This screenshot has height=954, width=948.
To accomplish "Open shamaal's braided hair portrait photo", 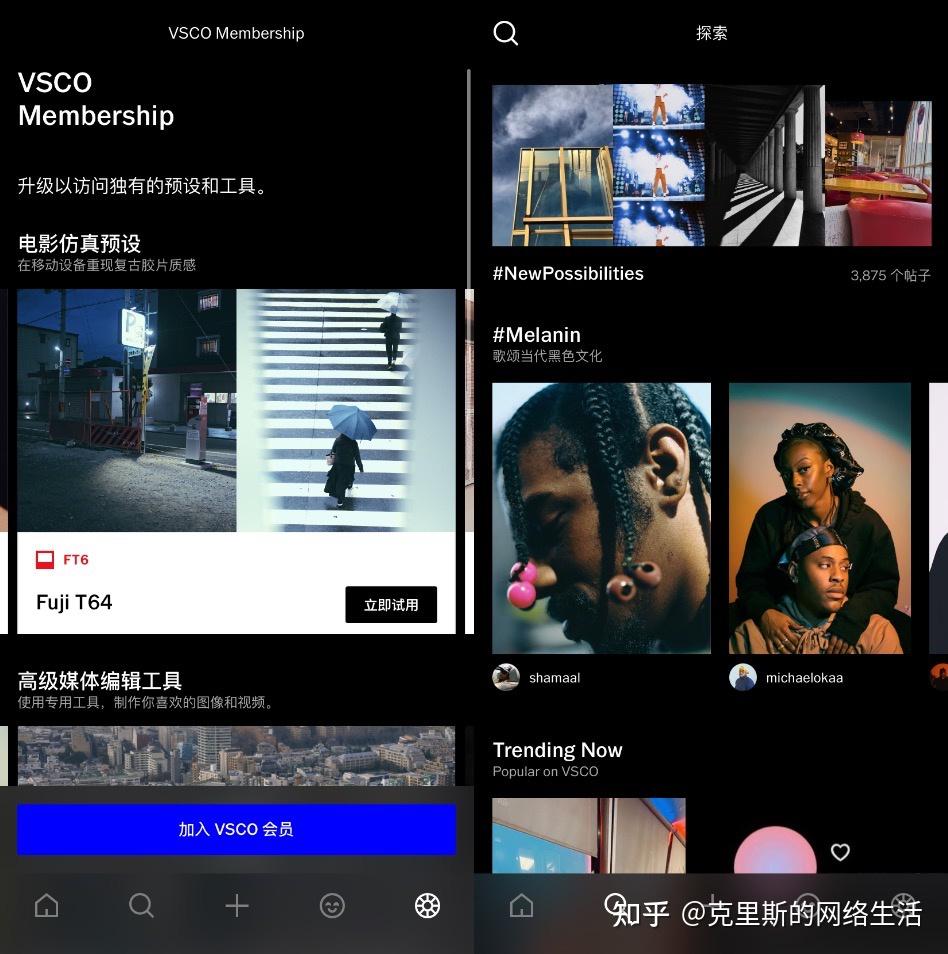I will (601, 518).
